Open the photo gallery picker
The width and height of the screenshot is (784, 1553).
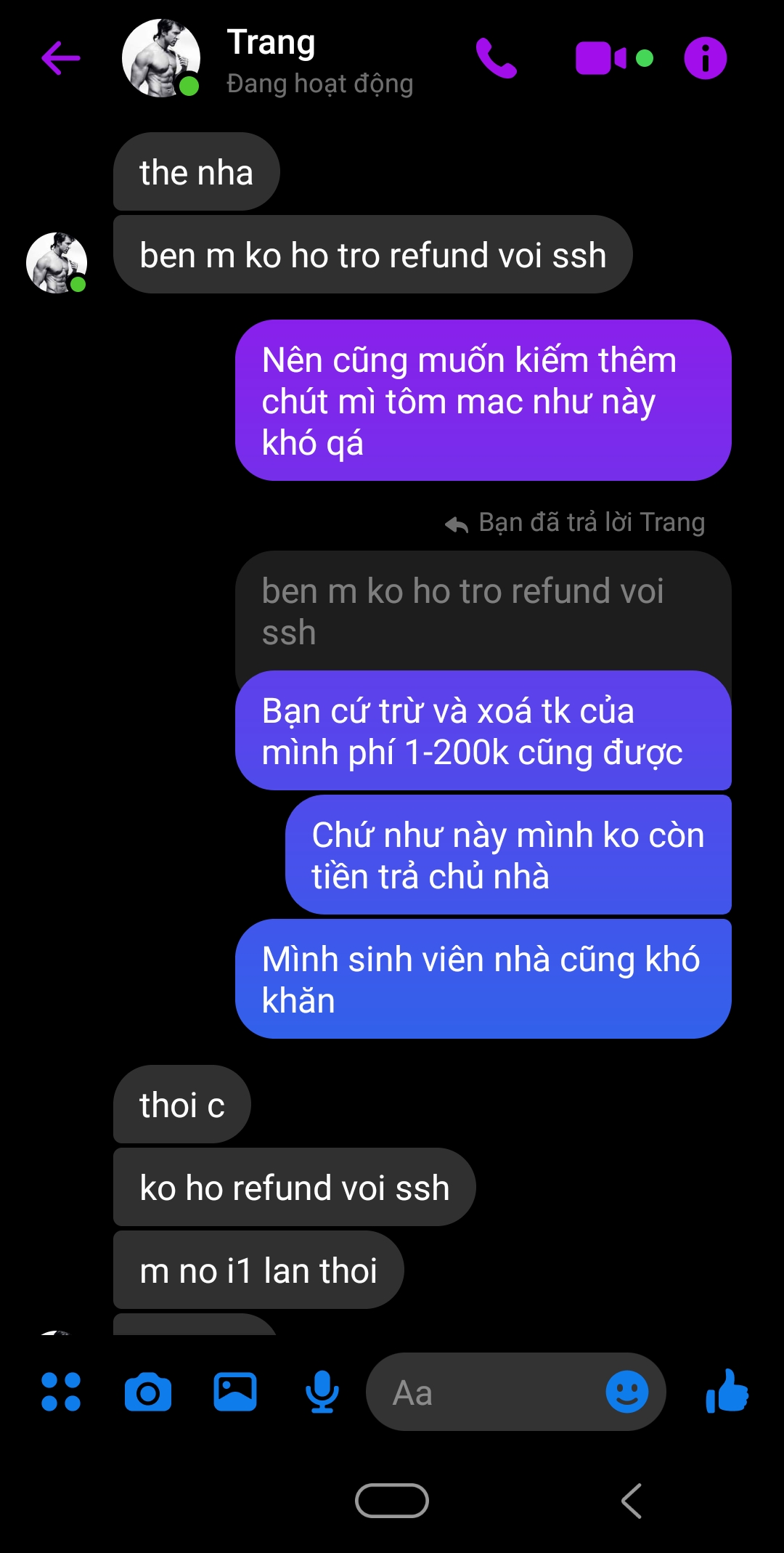point(234,1392)
